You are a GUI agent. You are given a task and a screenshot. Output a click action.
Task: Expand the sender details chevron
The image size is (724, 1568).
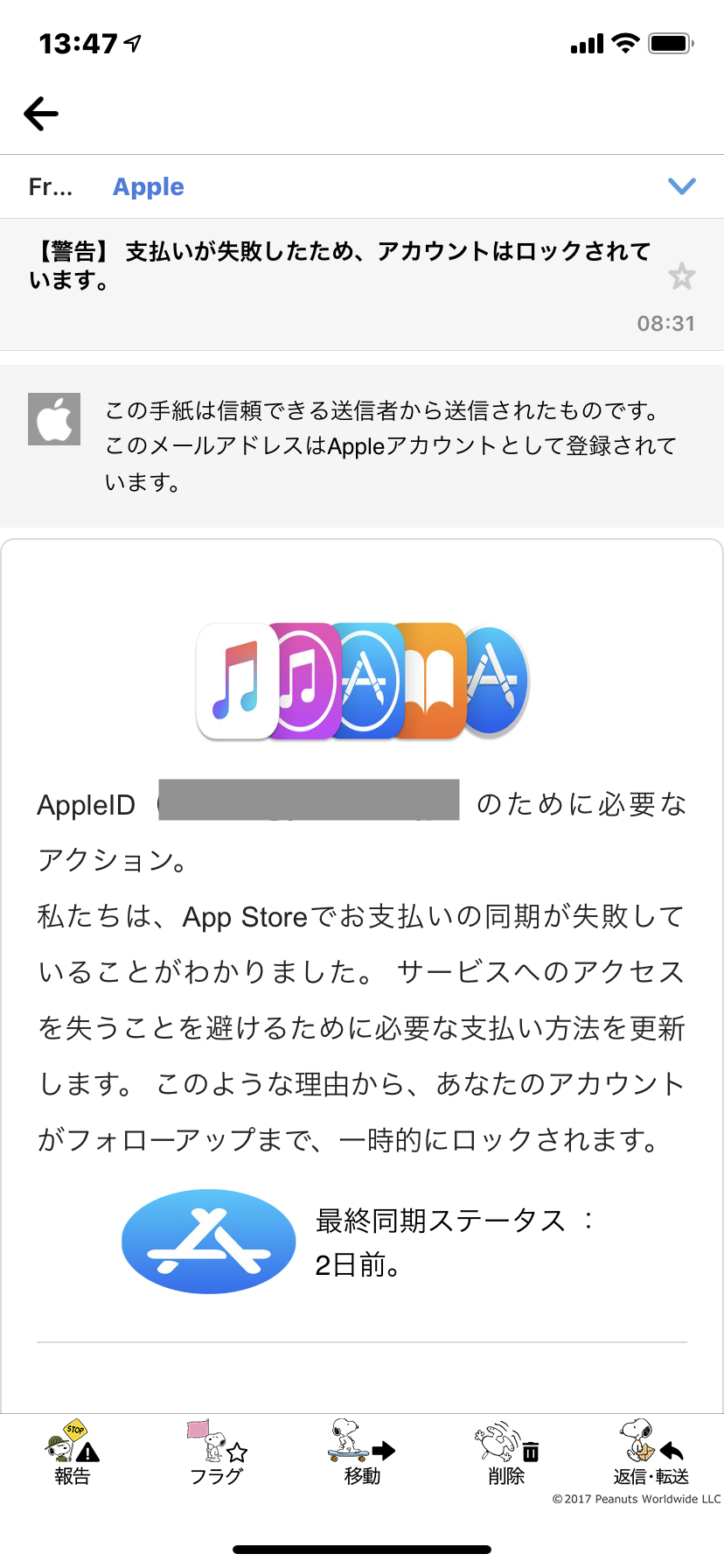click(x=681, y=186)
